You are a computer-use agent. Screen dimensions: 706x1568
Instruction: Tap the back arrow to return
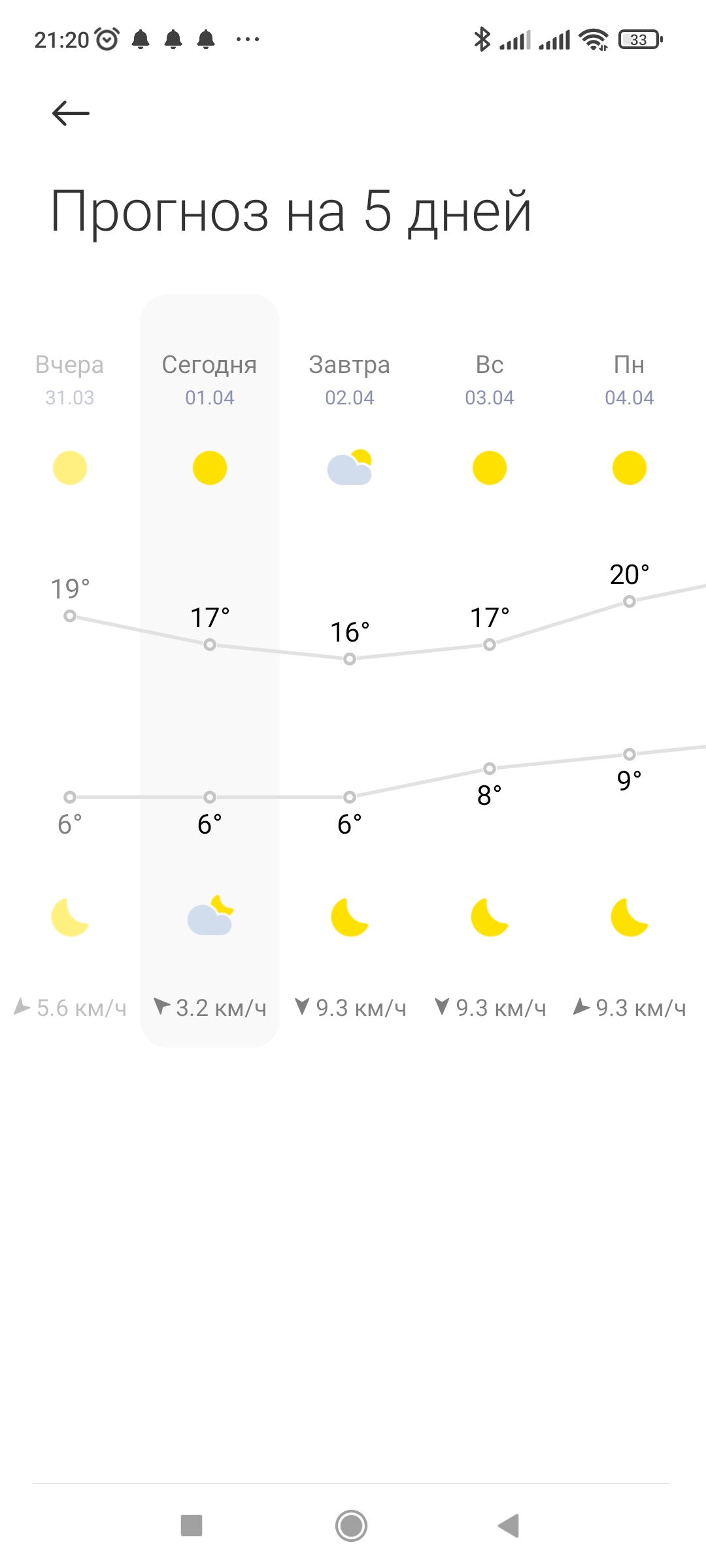pos(71,111)
